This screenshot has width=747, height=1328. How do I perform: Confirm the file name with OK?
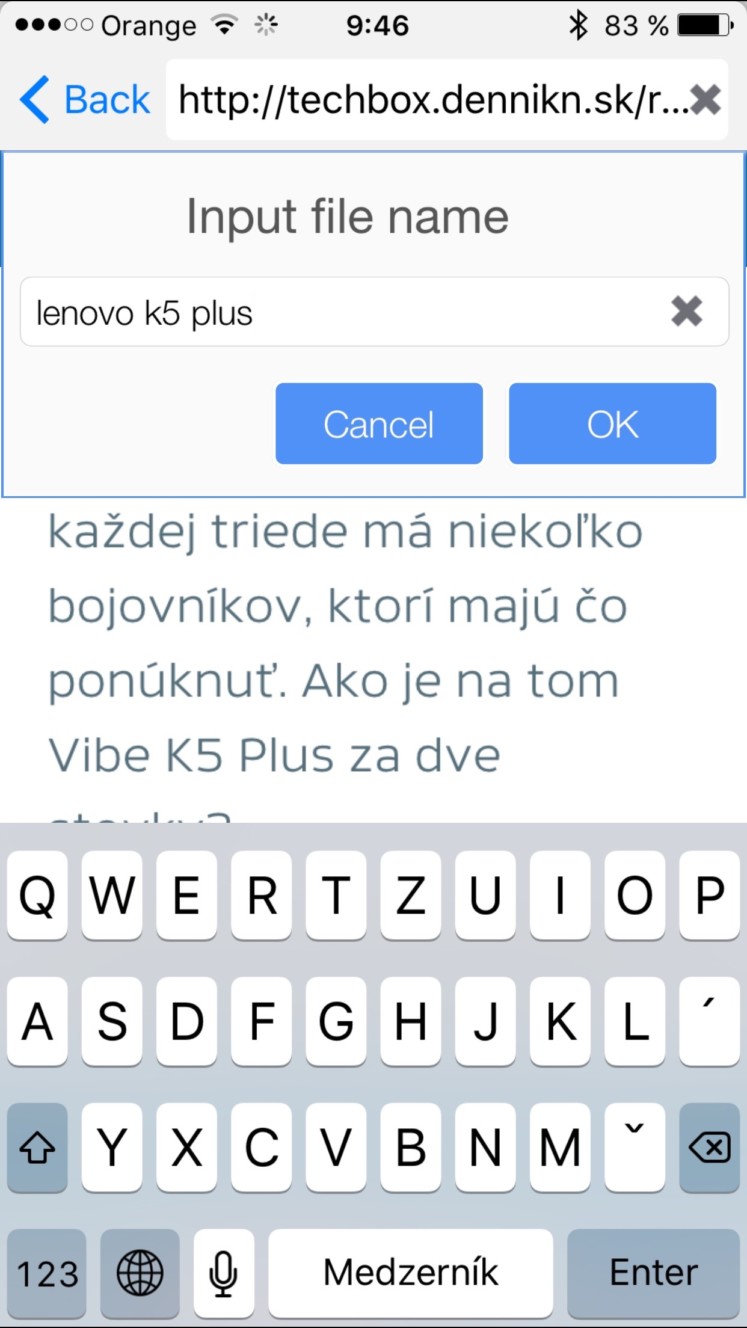(612, 424)
